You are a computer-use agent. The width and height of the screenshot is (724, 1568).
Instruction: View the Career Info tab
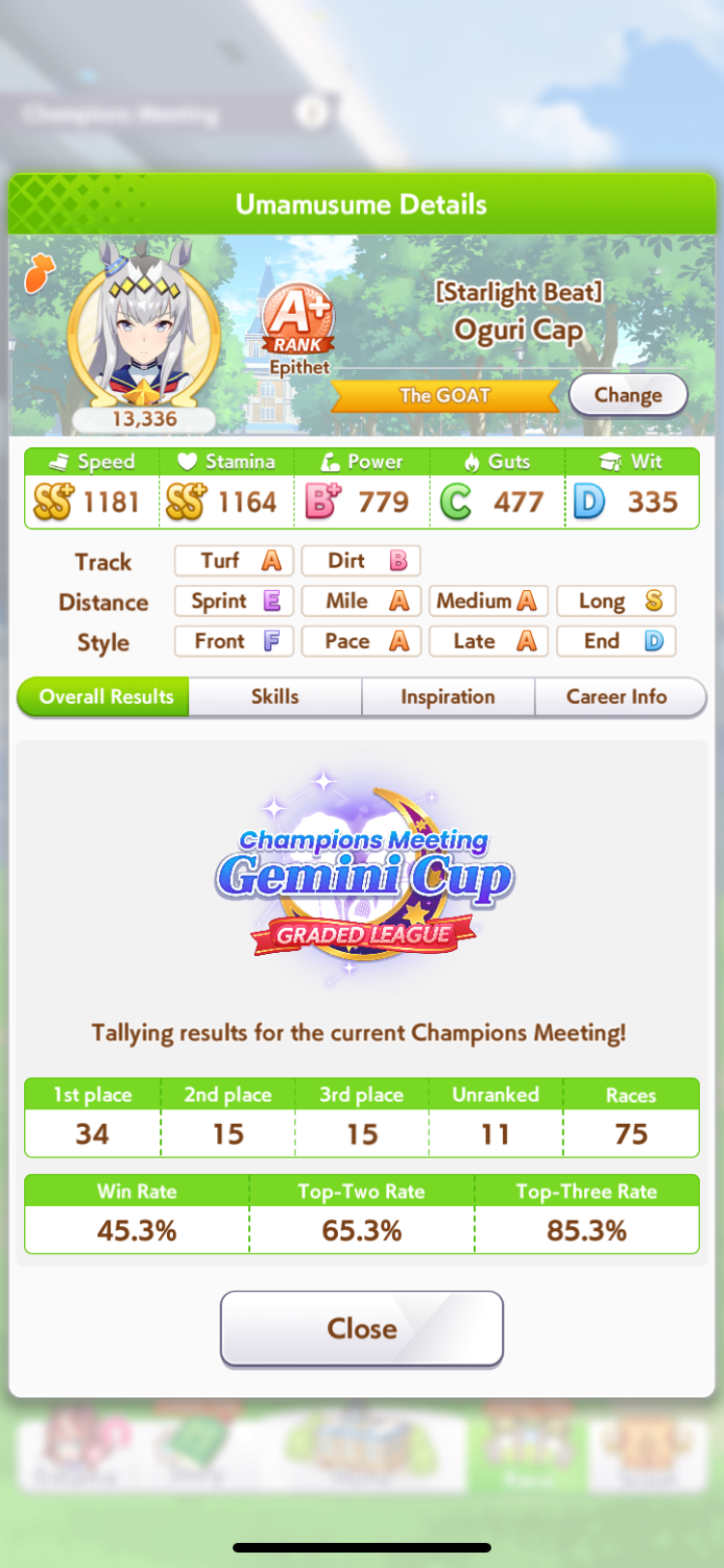[619, 696]
